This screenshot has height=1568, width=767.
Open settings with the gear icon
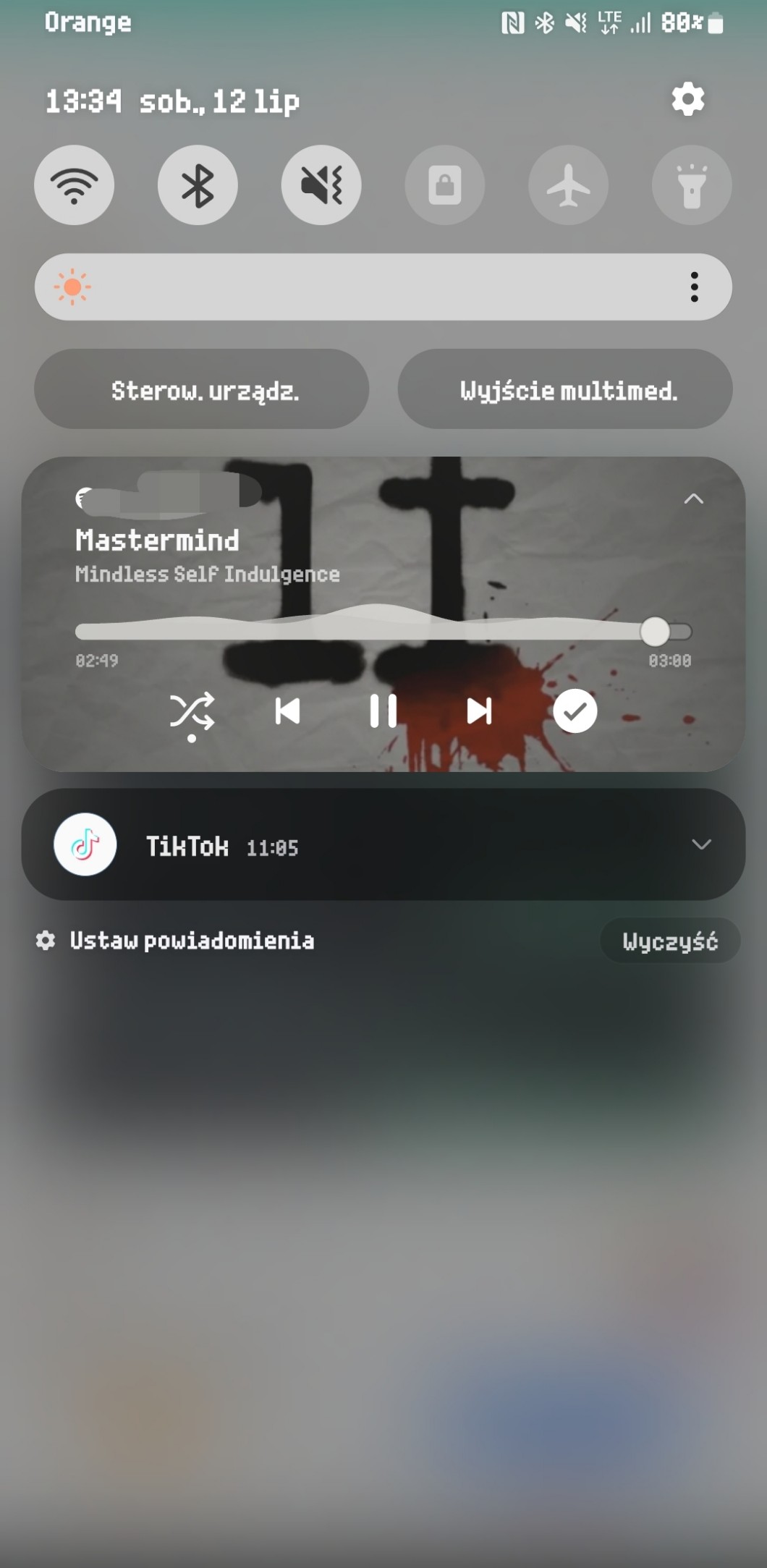pos(687,99)
